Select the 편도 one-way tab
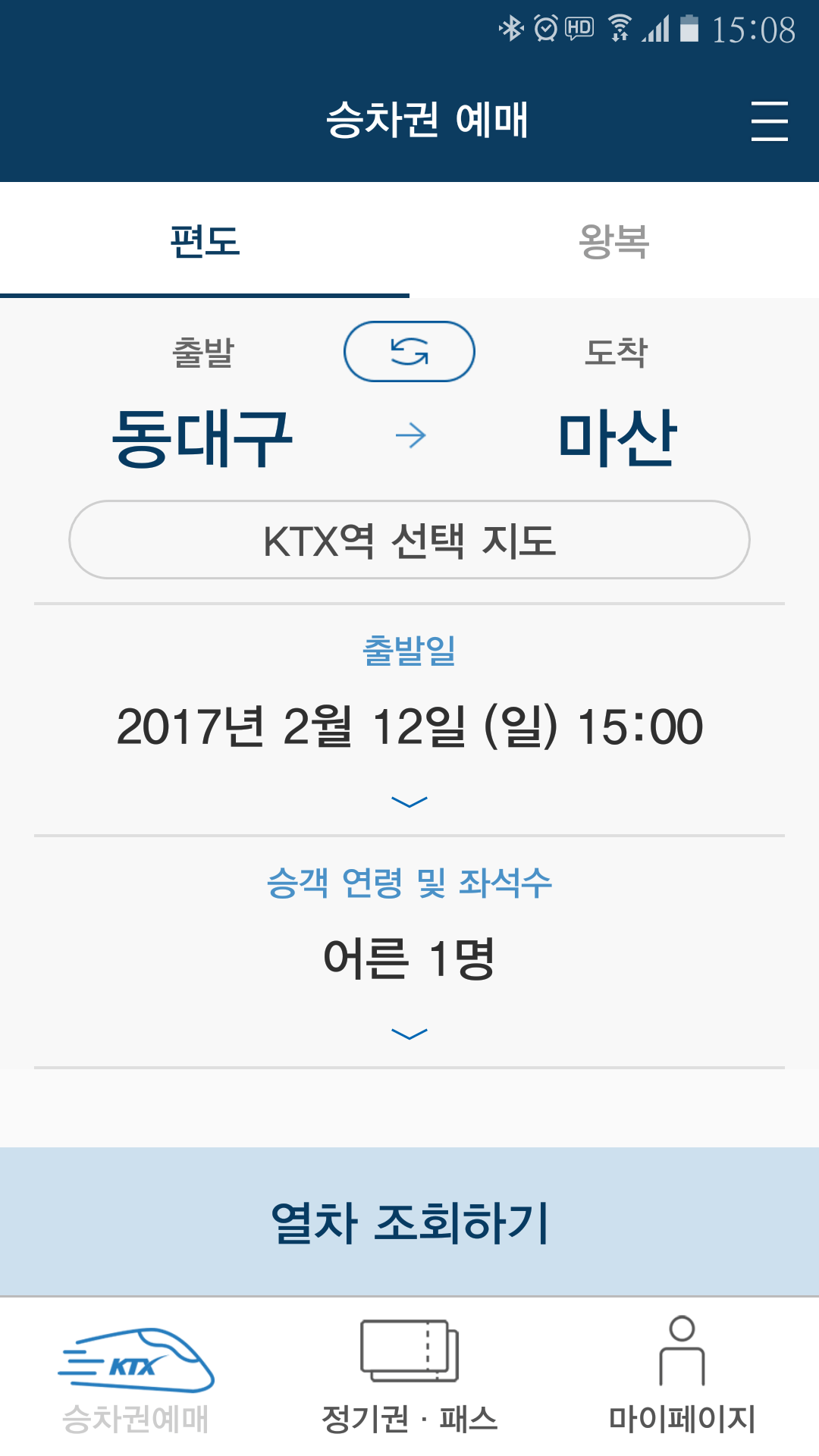The image size is (819, 1456). tap(205, 240)
